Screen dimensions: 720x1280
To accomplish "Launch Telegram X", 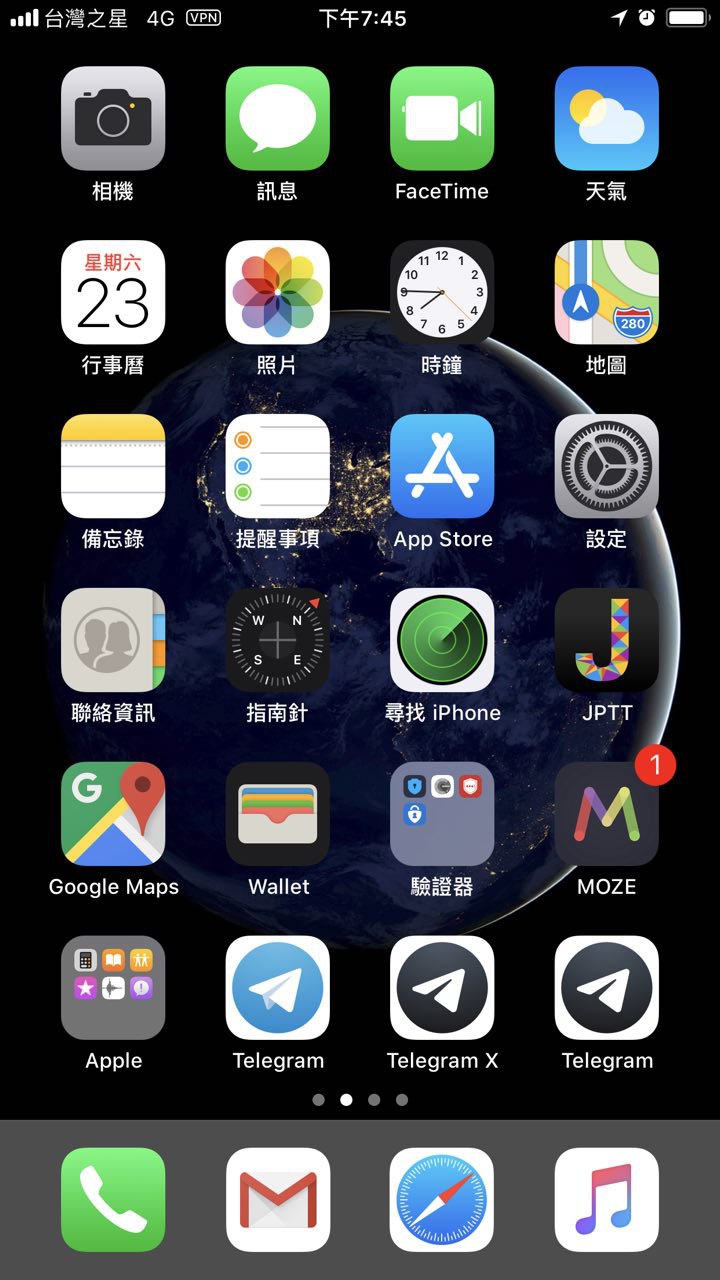I will [442, 989].
